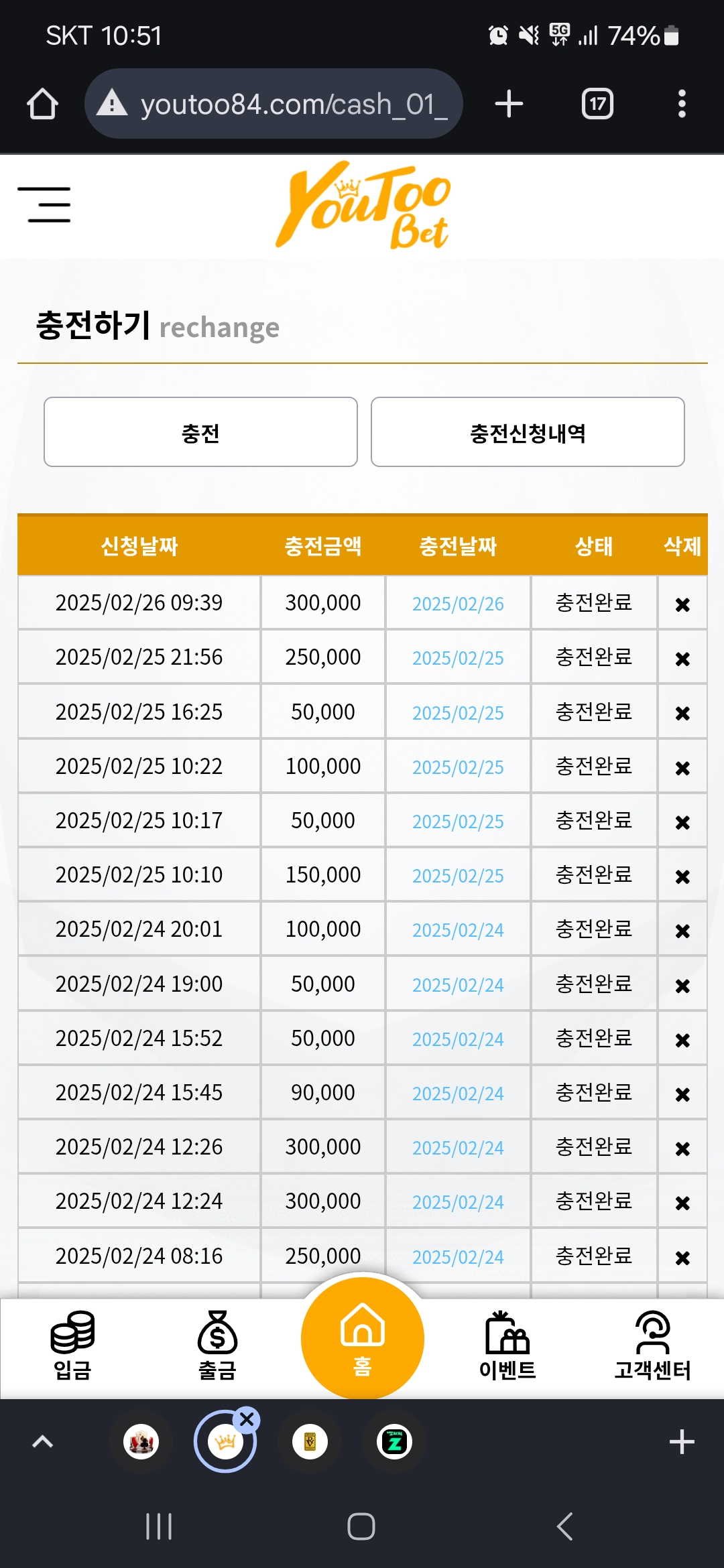Open 고객센터 support
The width and height of the screenshot is (724, 1568).
click(x=652, y=1346)
